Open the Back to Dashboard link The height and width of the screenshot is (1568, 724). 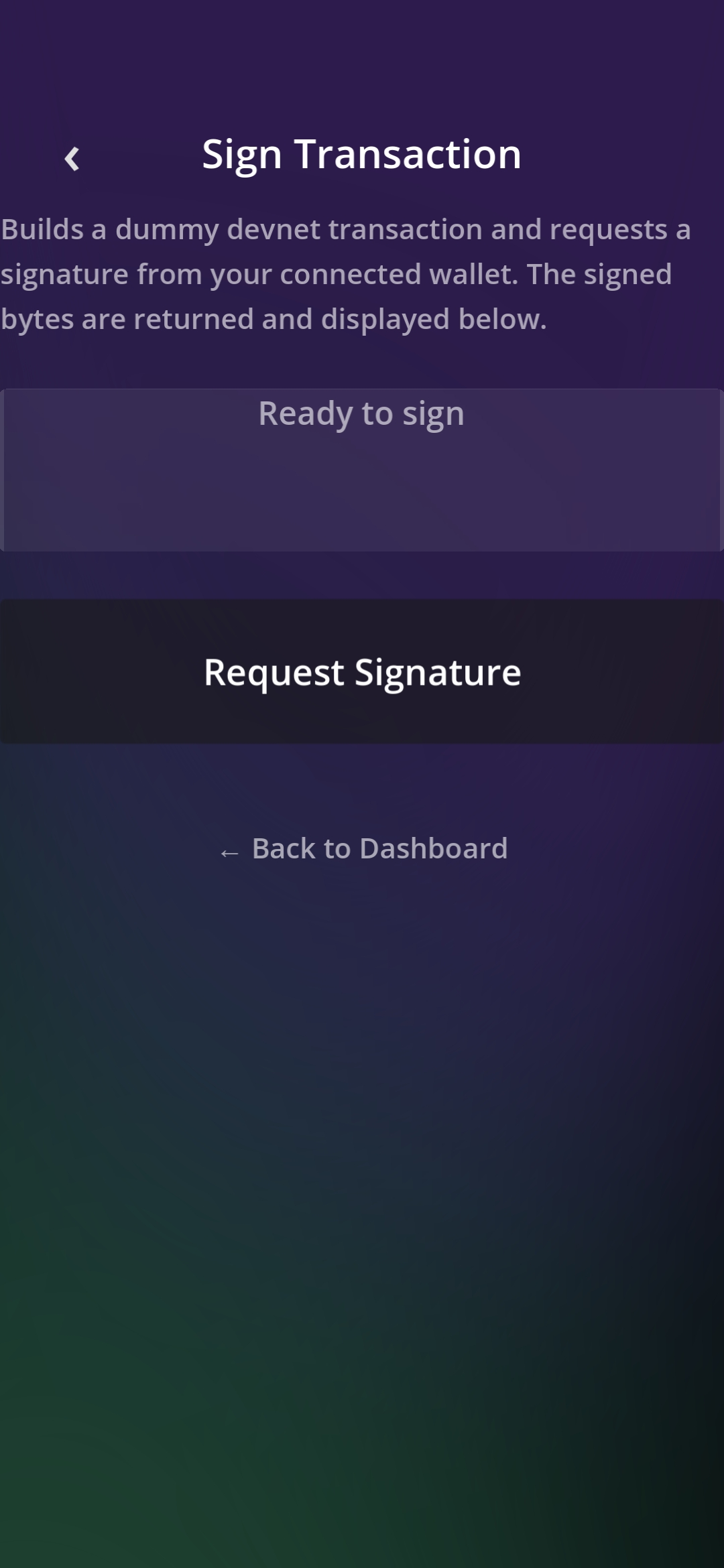pos(363,849)
